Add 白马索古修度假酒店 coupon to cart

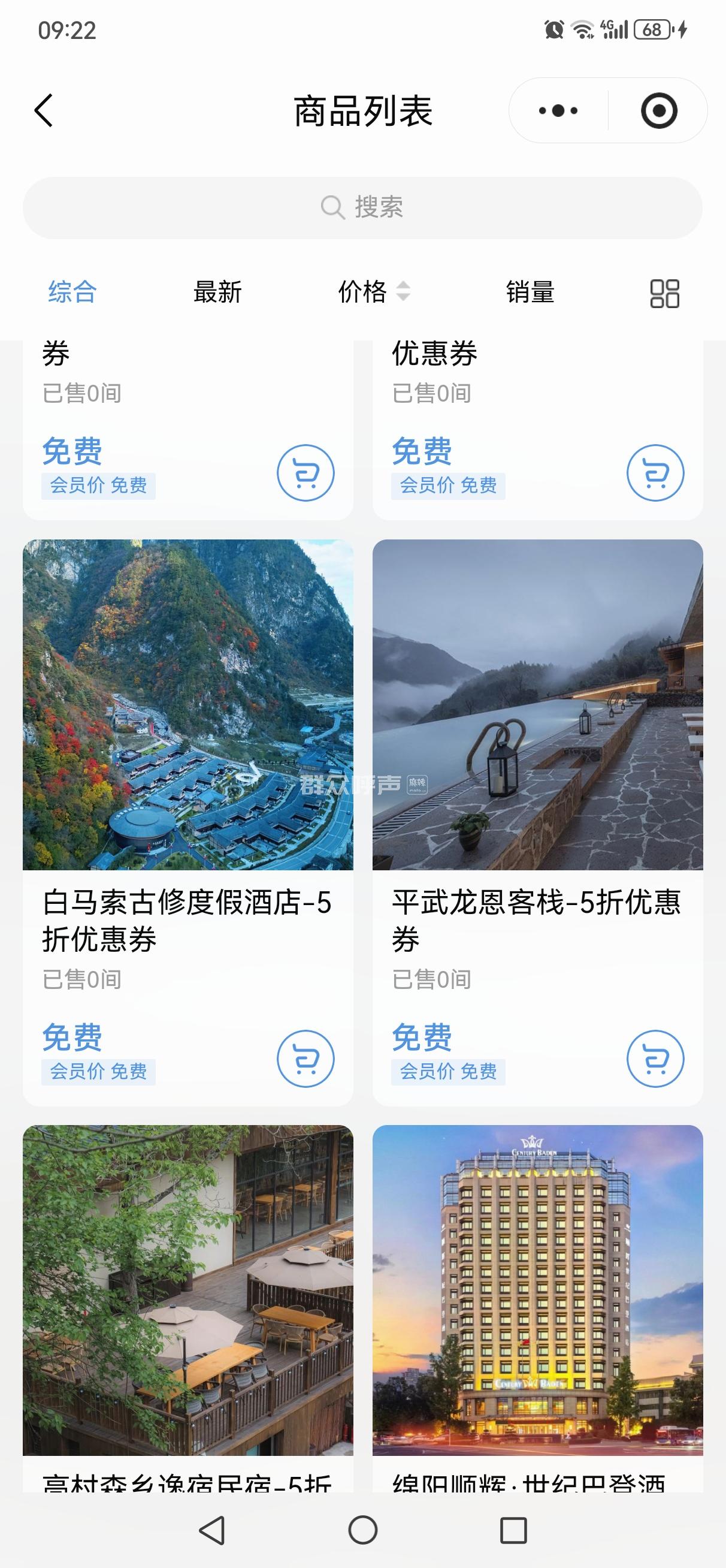coord(305,1059)
